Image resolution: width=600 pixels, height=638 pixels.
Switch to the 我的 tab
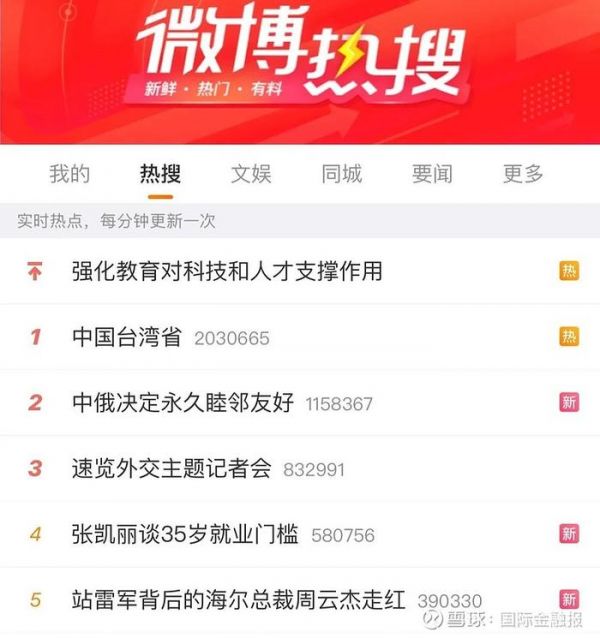tap(69, 174)
